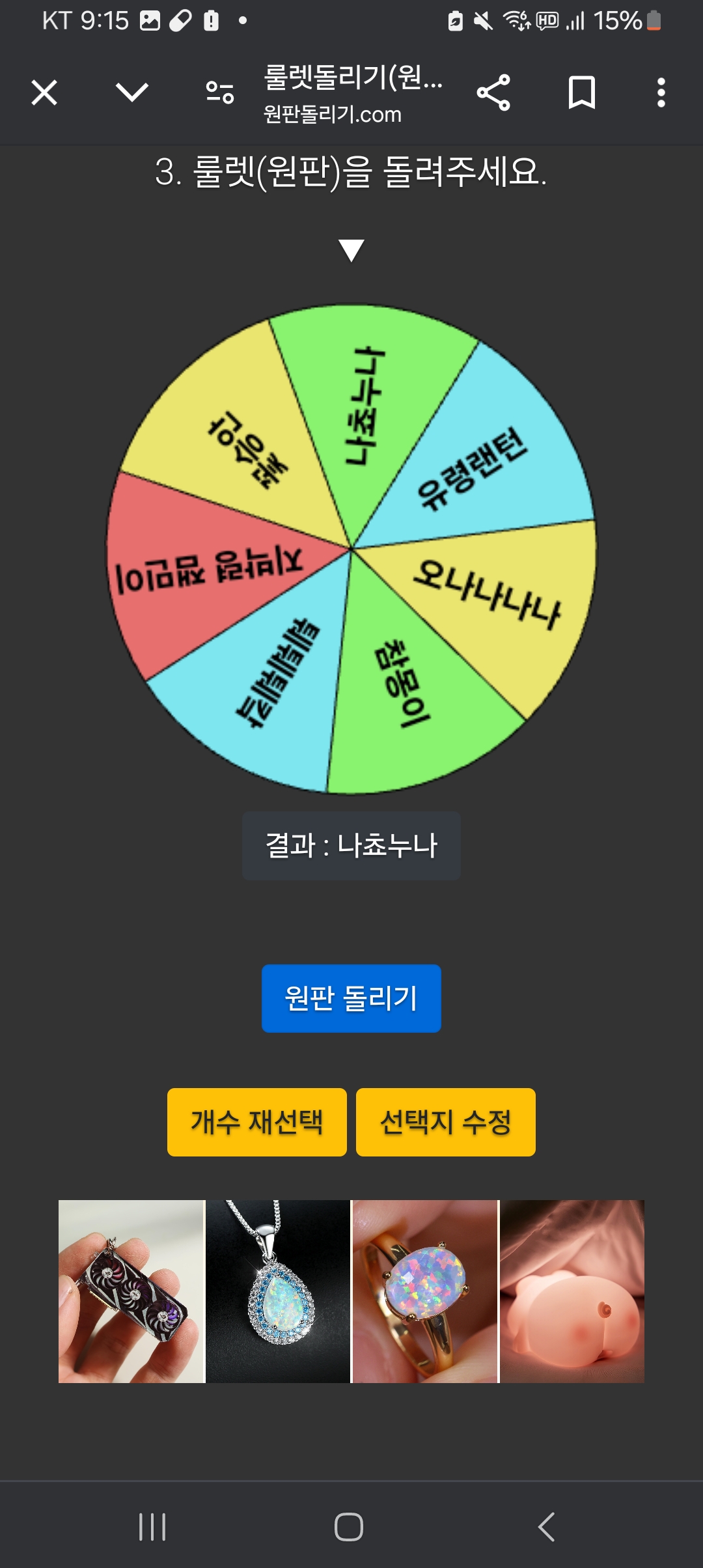Screen dimensions: 703x1568
Task: Open the graphics card keychain ad
Action: (131, 1291)
